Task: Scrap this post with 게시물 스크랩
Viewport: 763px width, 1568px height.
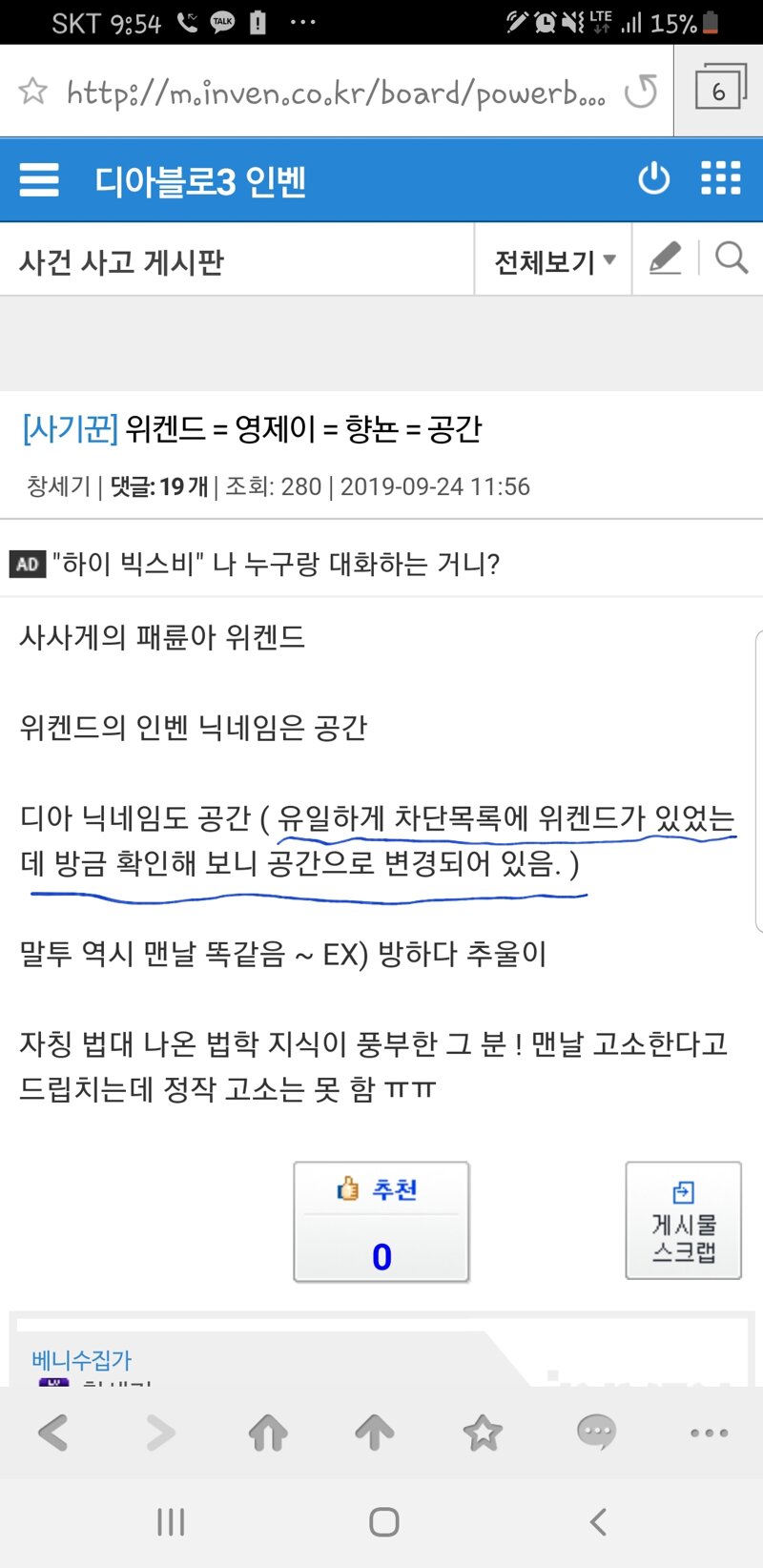Action: pyautogui.click(x=683, y=1221)
